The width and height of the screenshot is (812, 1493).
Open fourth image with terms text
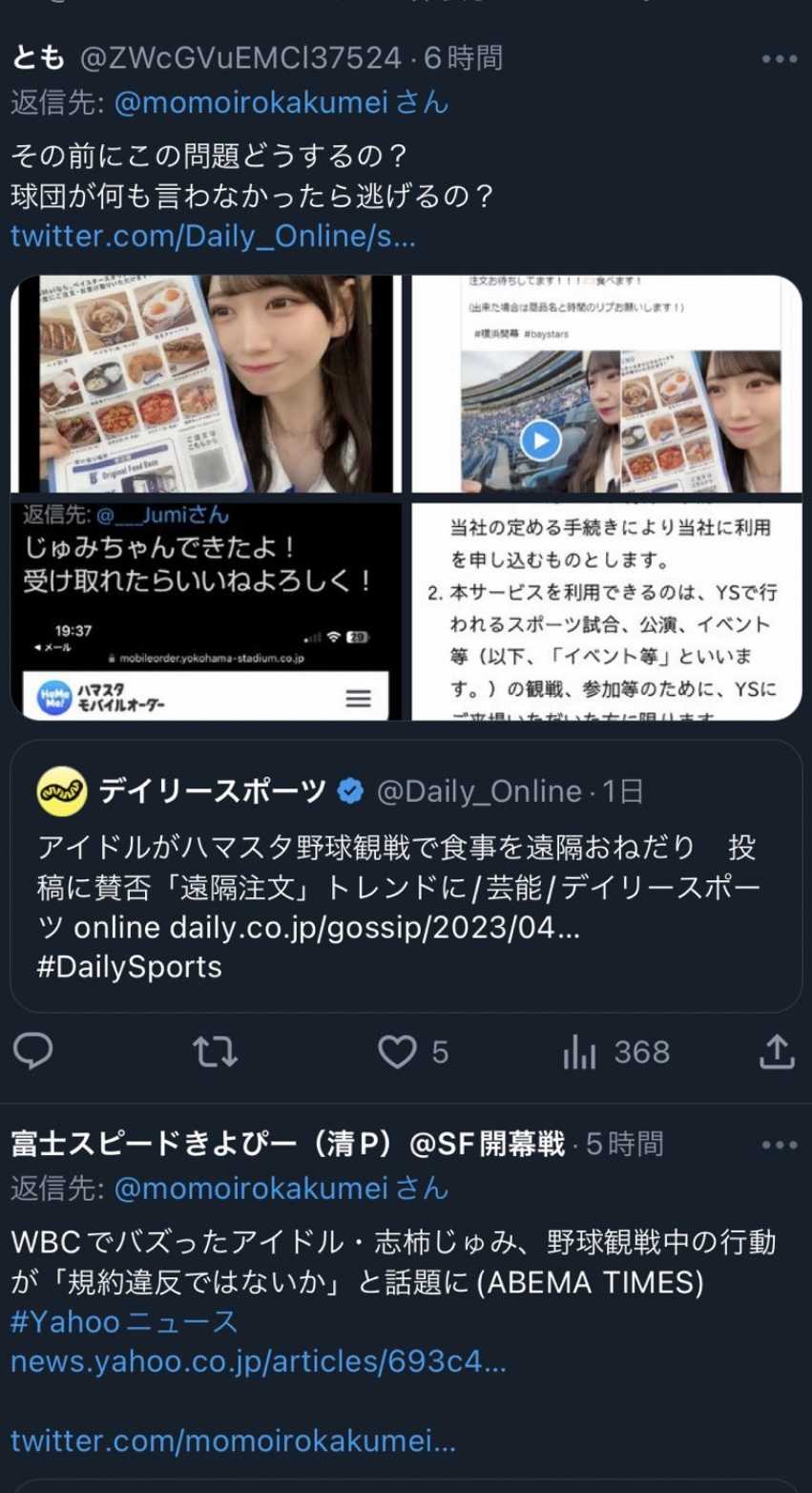[x=606, y=611]
